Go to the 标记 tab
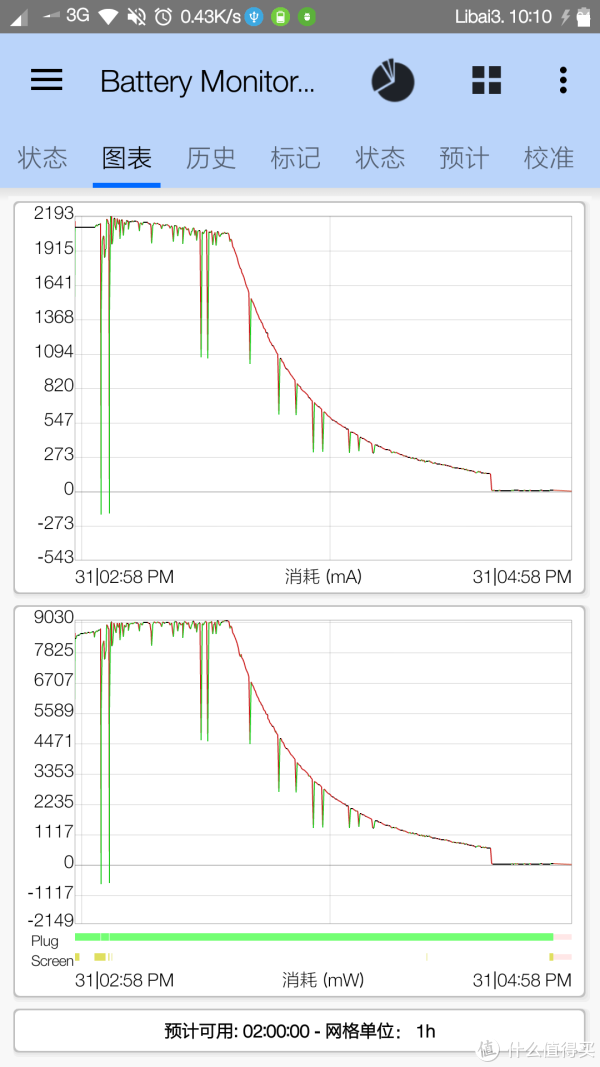 (x=295, y=158)
